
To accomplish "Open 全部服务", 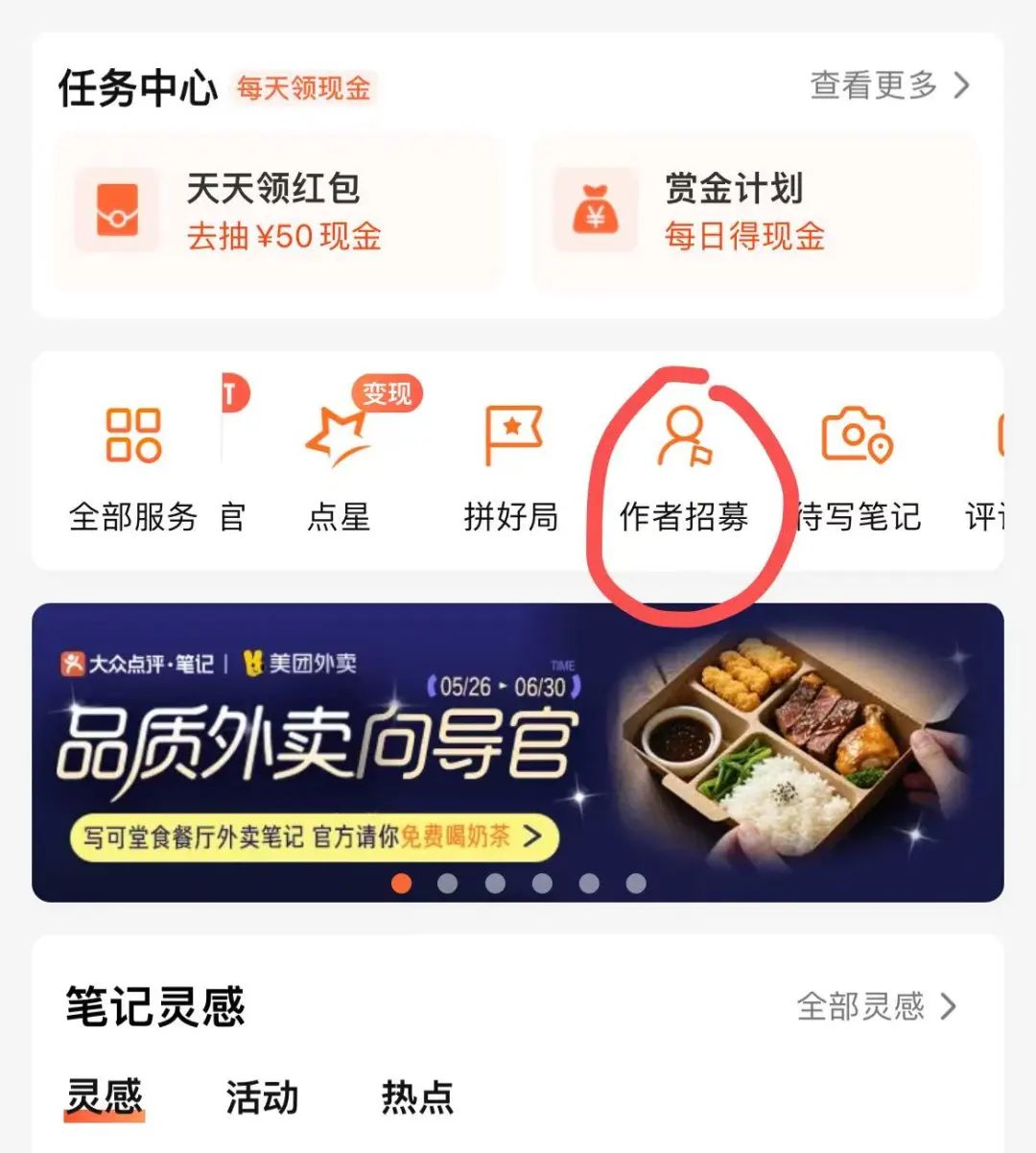I will (133, 465).
